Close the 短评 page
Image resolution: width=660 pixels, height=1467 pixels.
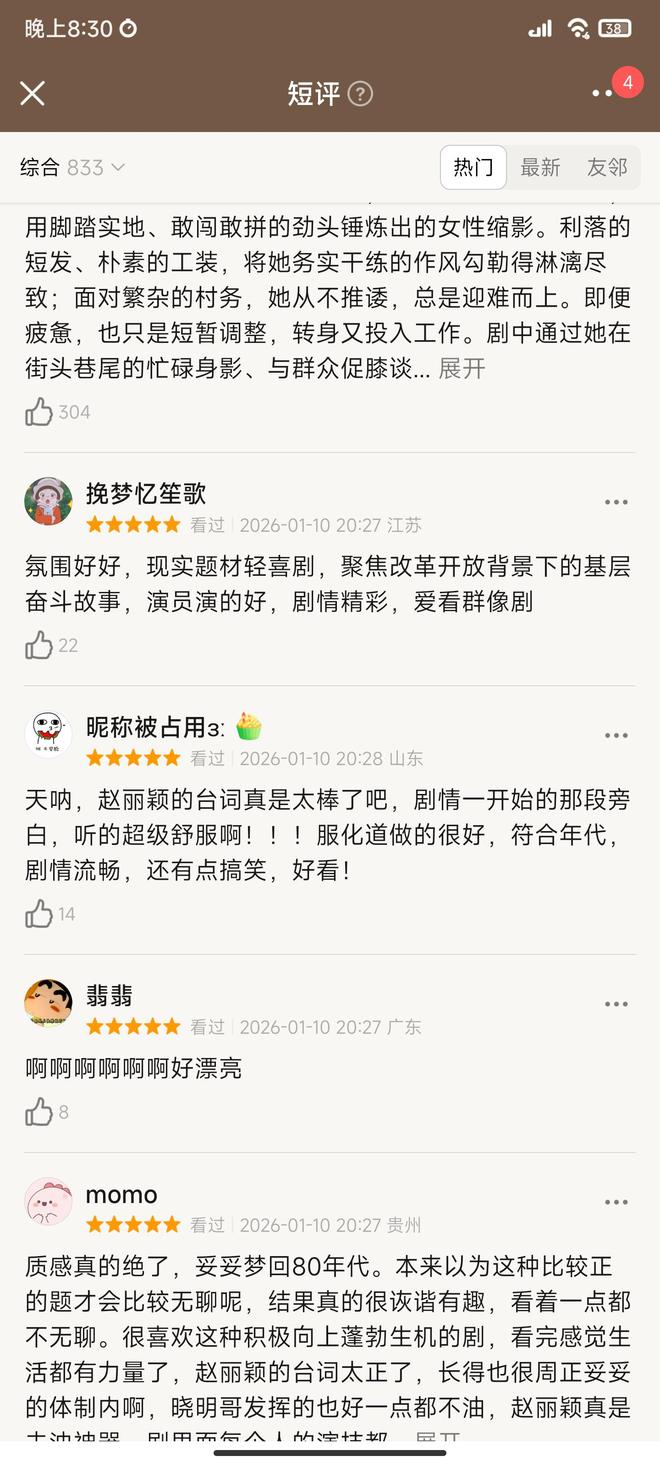tap(32, 93)
